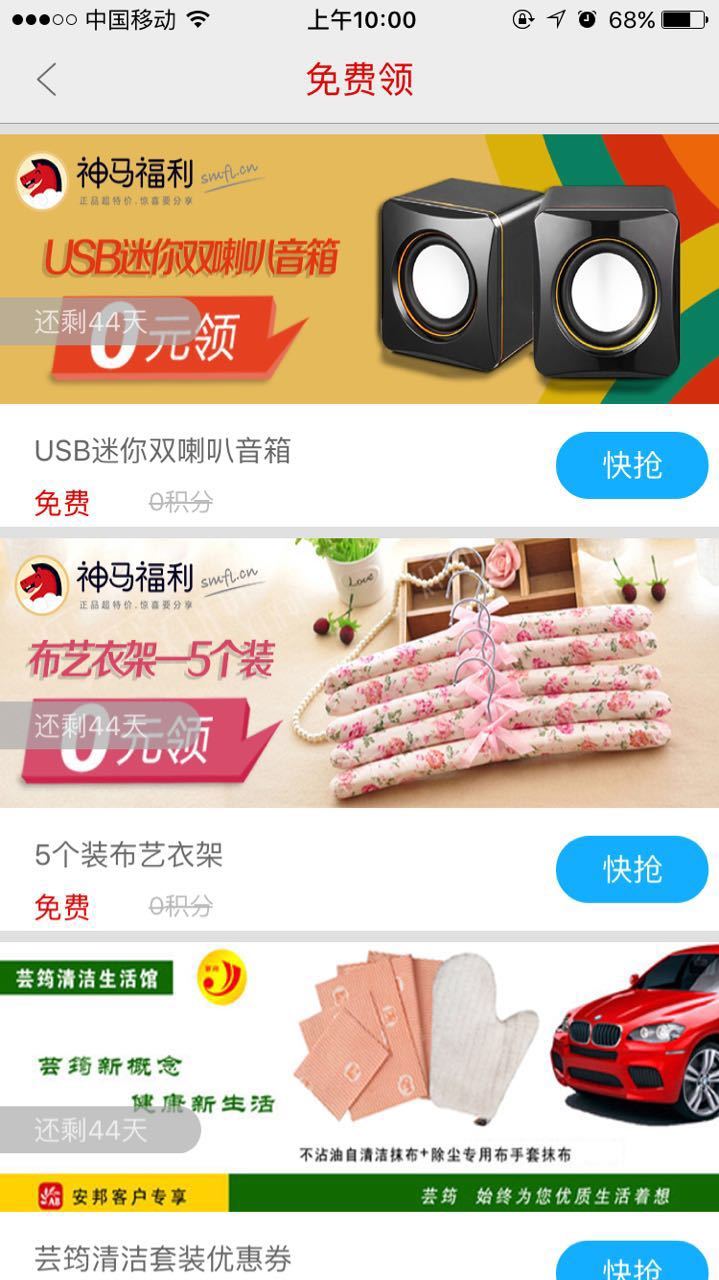Grab the 5个装布艺衣架 with 快抢
This screenshot has height=1280, width=719.
pos(631,869)
